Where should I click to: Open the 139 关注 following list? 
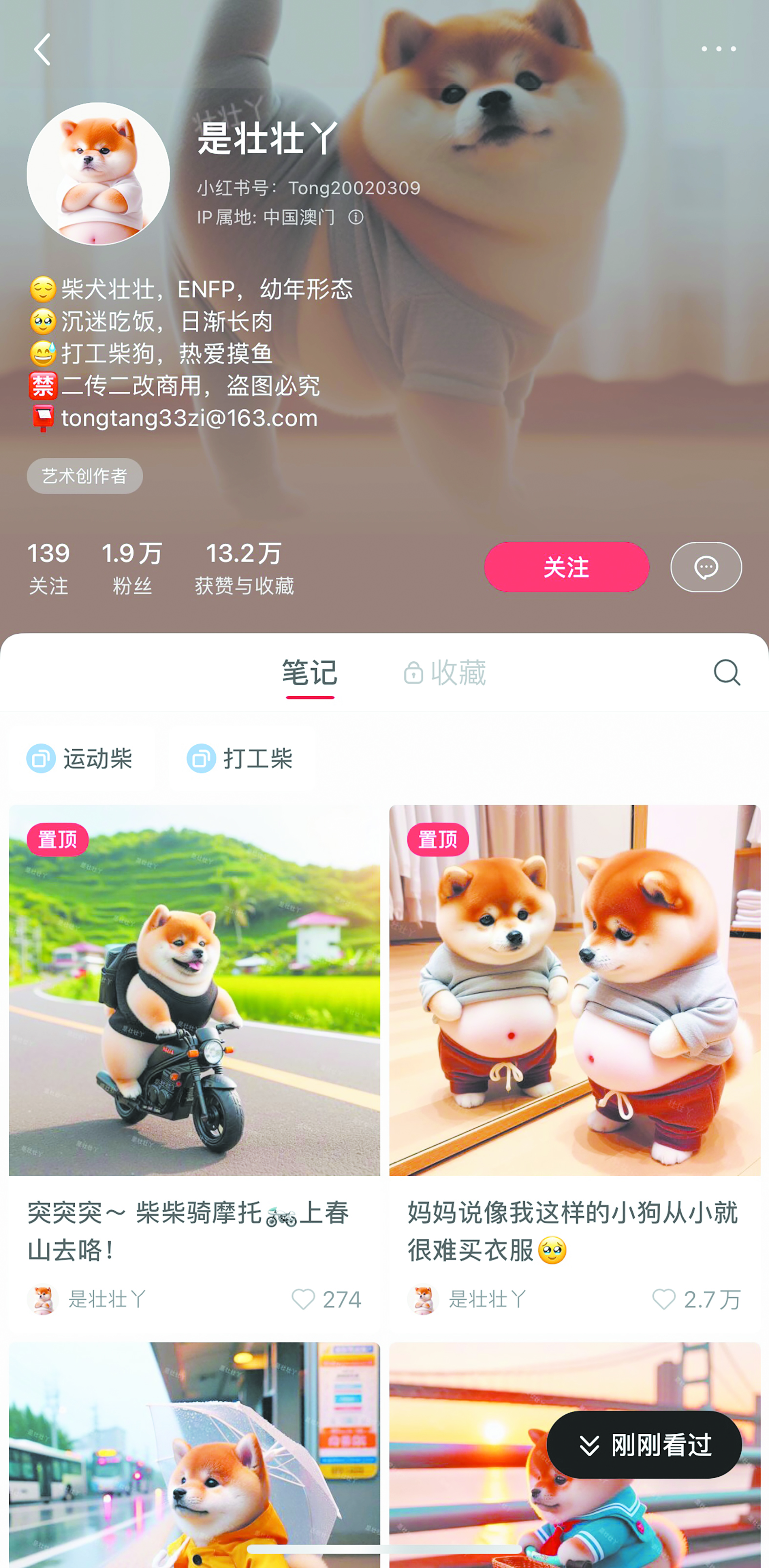click(x=49, y=569)
